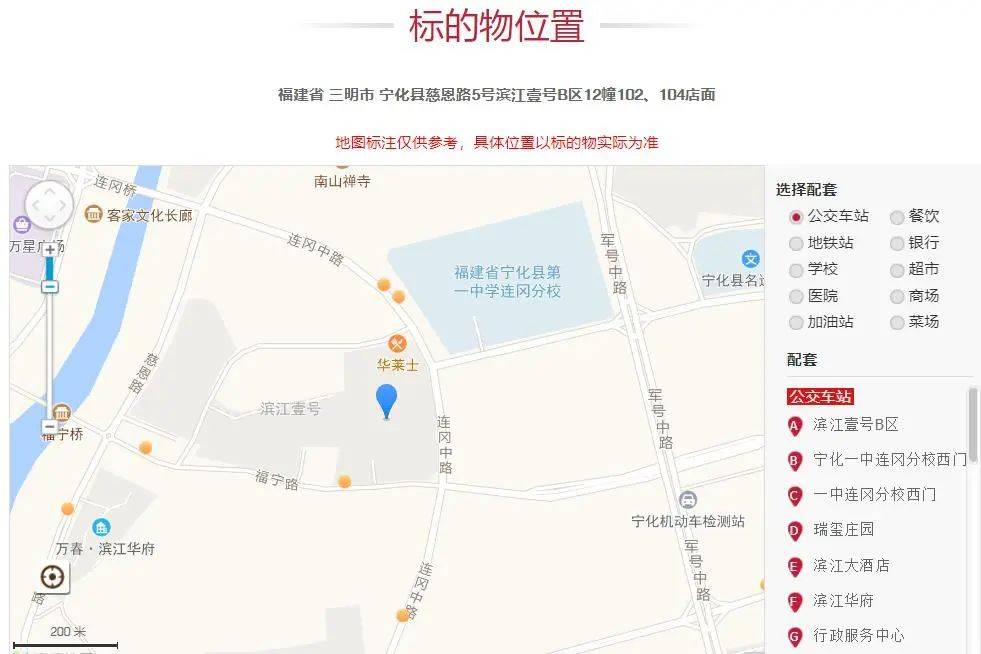Tap the blue location pin marker
This screenshot has height=654, width=981.
[386, 400]
